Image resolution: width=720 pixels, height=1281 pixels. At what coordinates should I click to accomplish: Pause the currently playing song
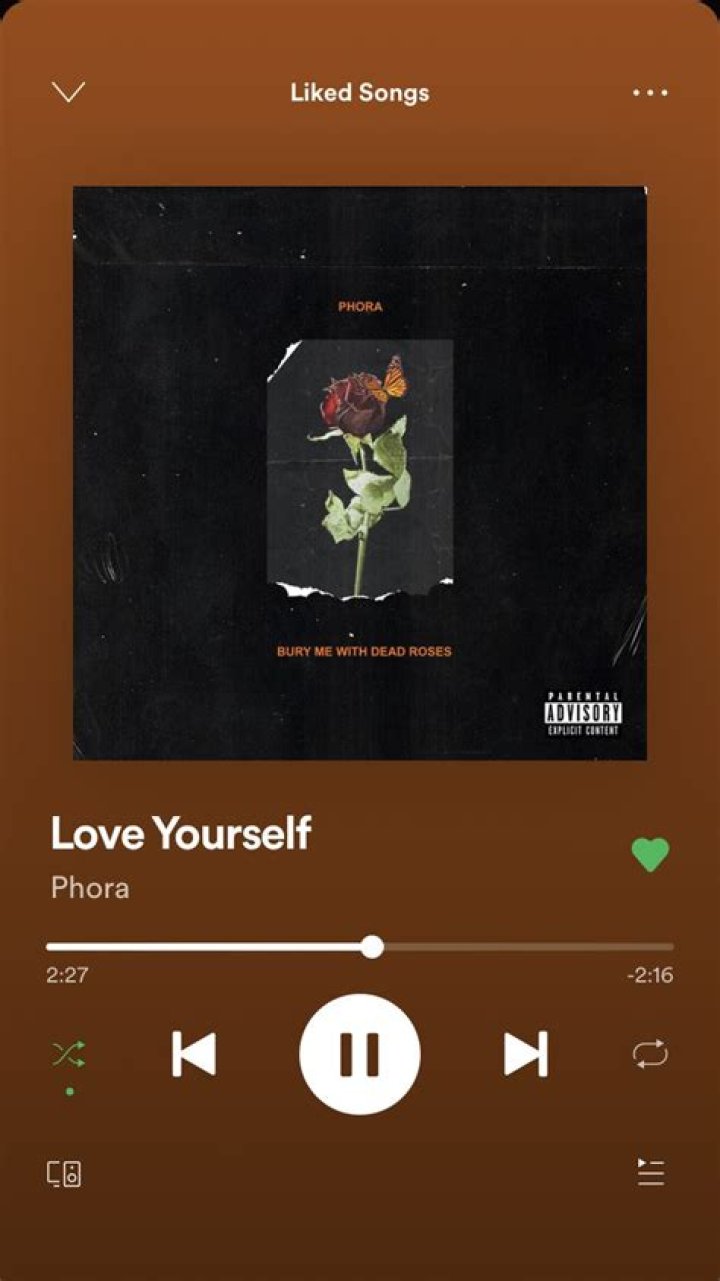pos(360,1052)
